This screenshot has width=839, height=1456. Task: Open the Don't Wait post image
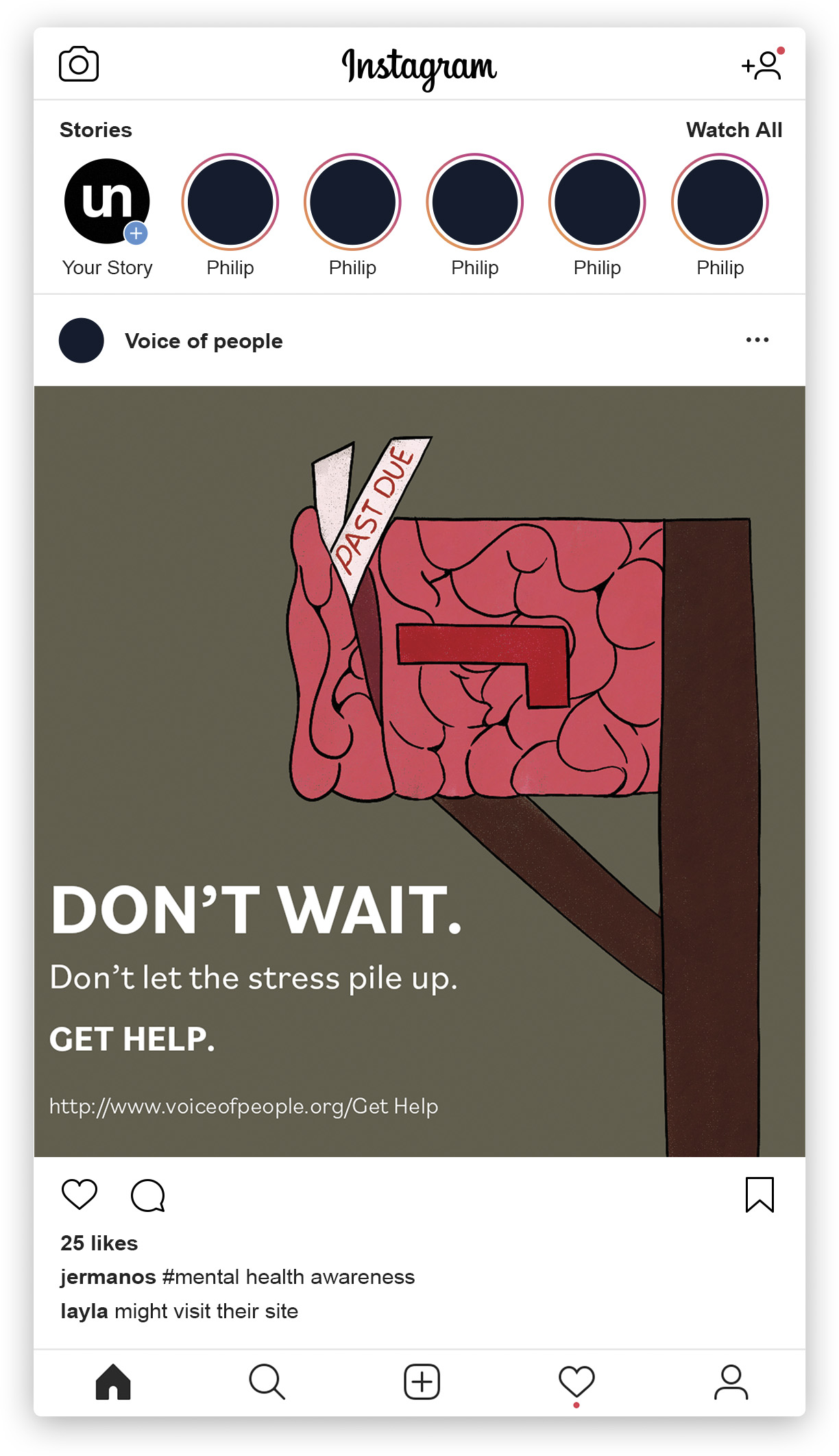click(x=419, y=771)
